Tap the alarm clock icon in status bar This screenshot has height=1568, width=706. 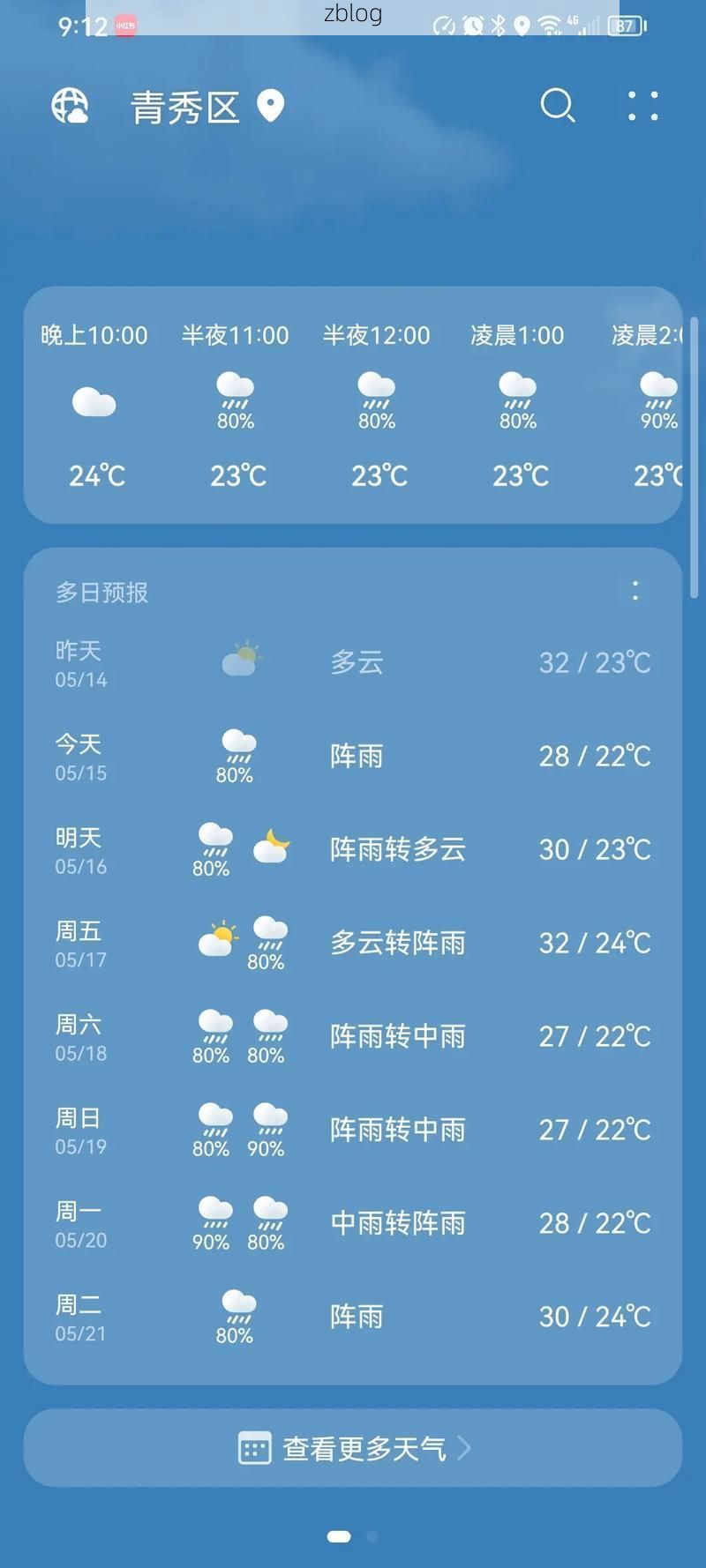pos(472,26)
